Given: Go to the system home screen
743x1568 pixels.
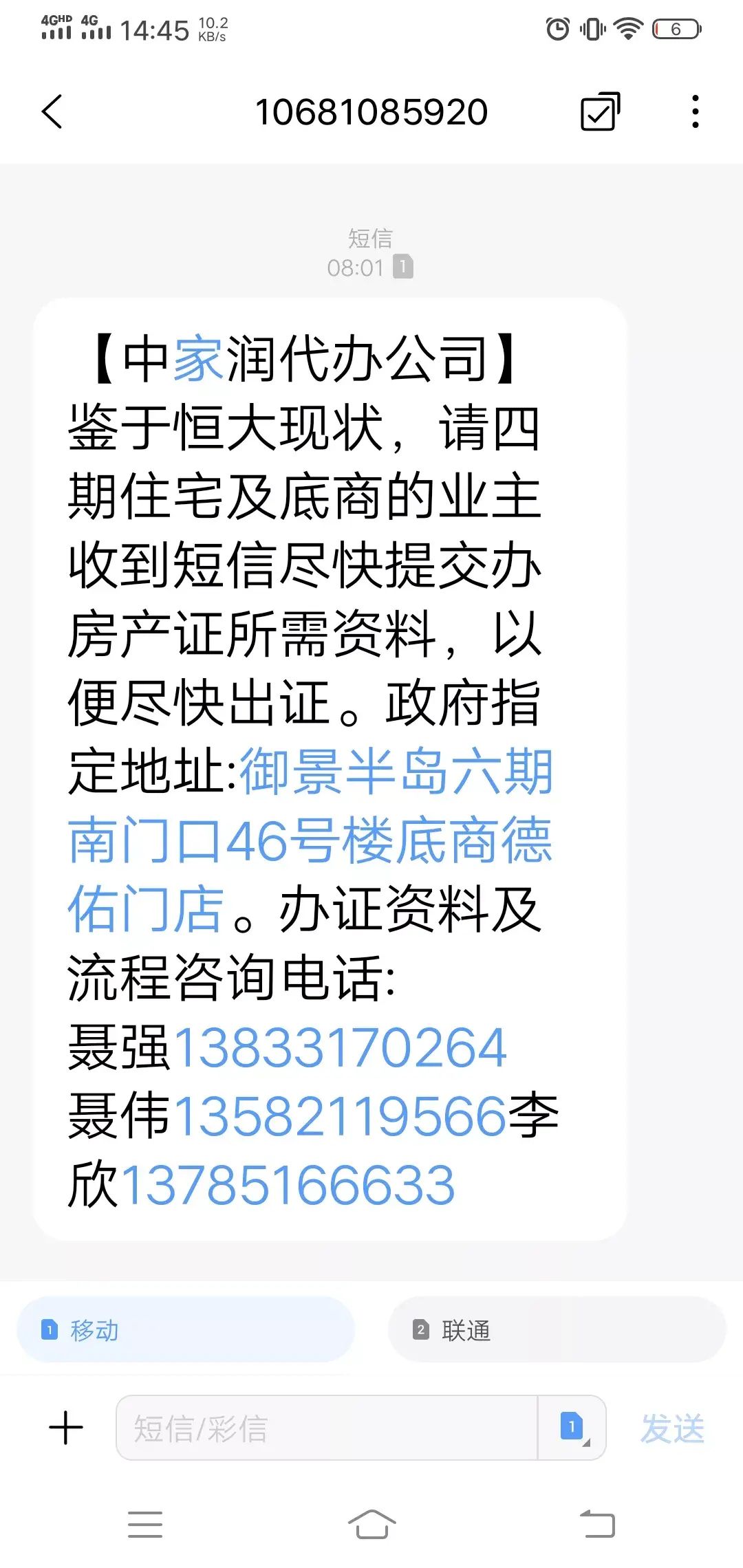Looking at the screenshot, I should (371, 1523).
